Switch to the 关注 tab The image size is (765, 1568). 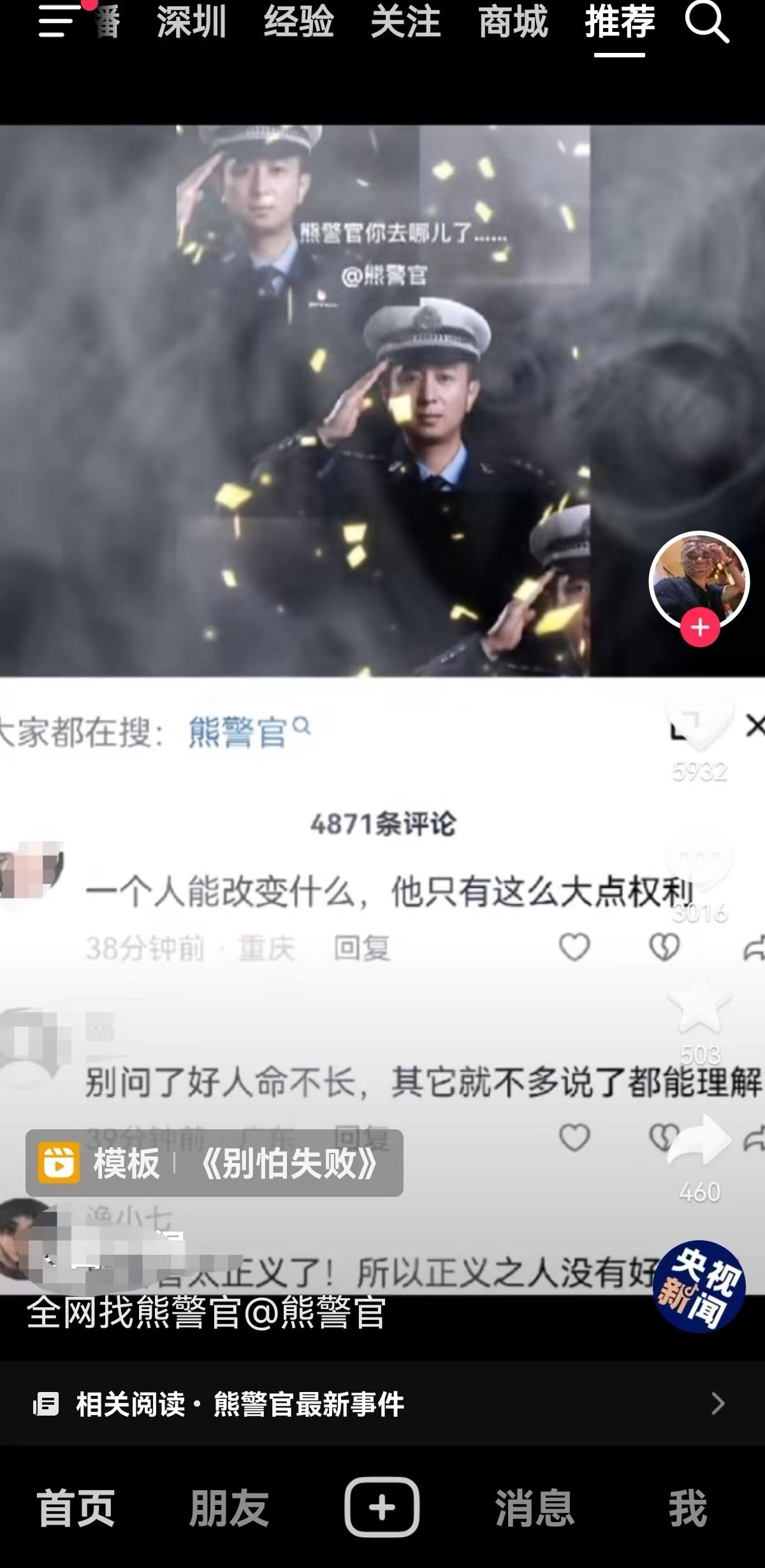coord(405,22)
